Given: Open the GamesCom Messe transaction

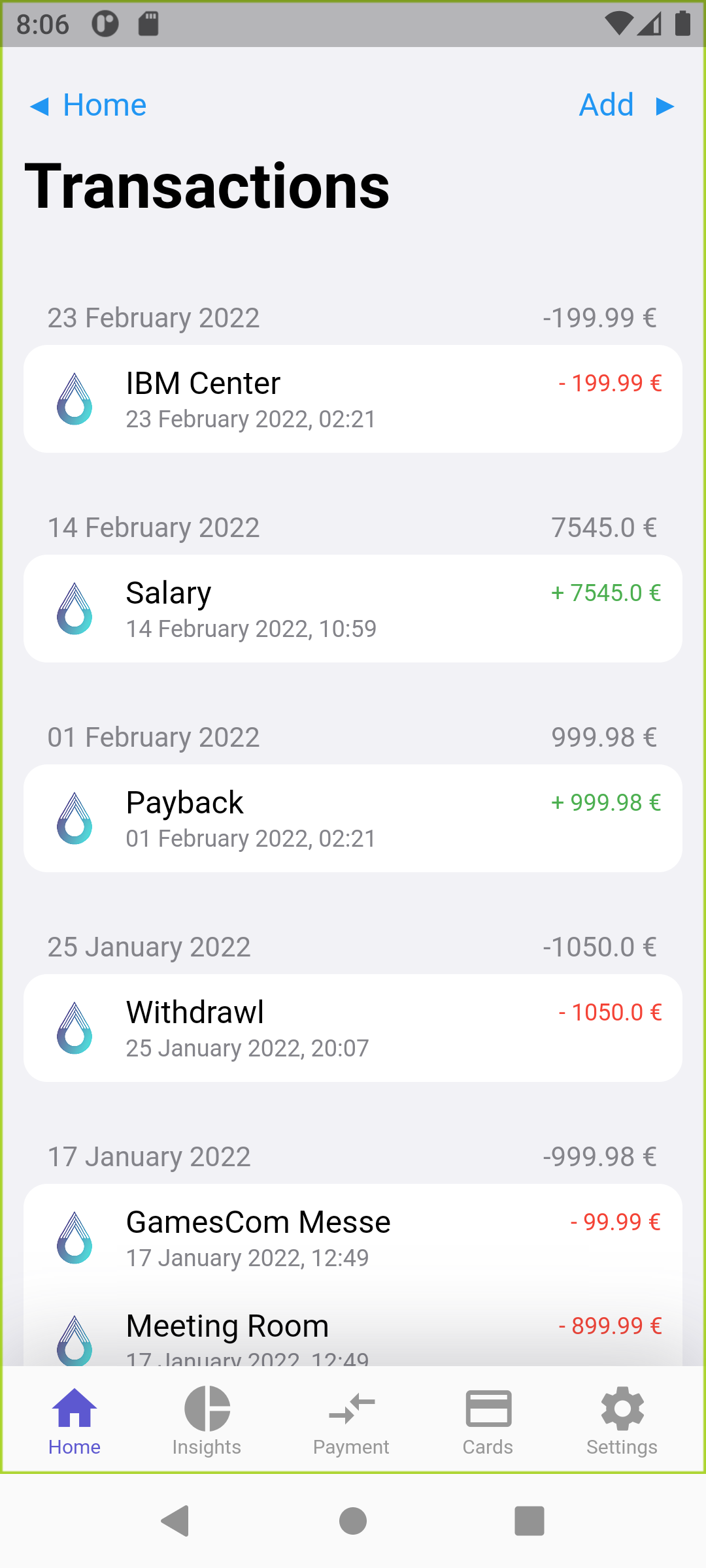Looking at the screenshot, I should coord(353,1237).
